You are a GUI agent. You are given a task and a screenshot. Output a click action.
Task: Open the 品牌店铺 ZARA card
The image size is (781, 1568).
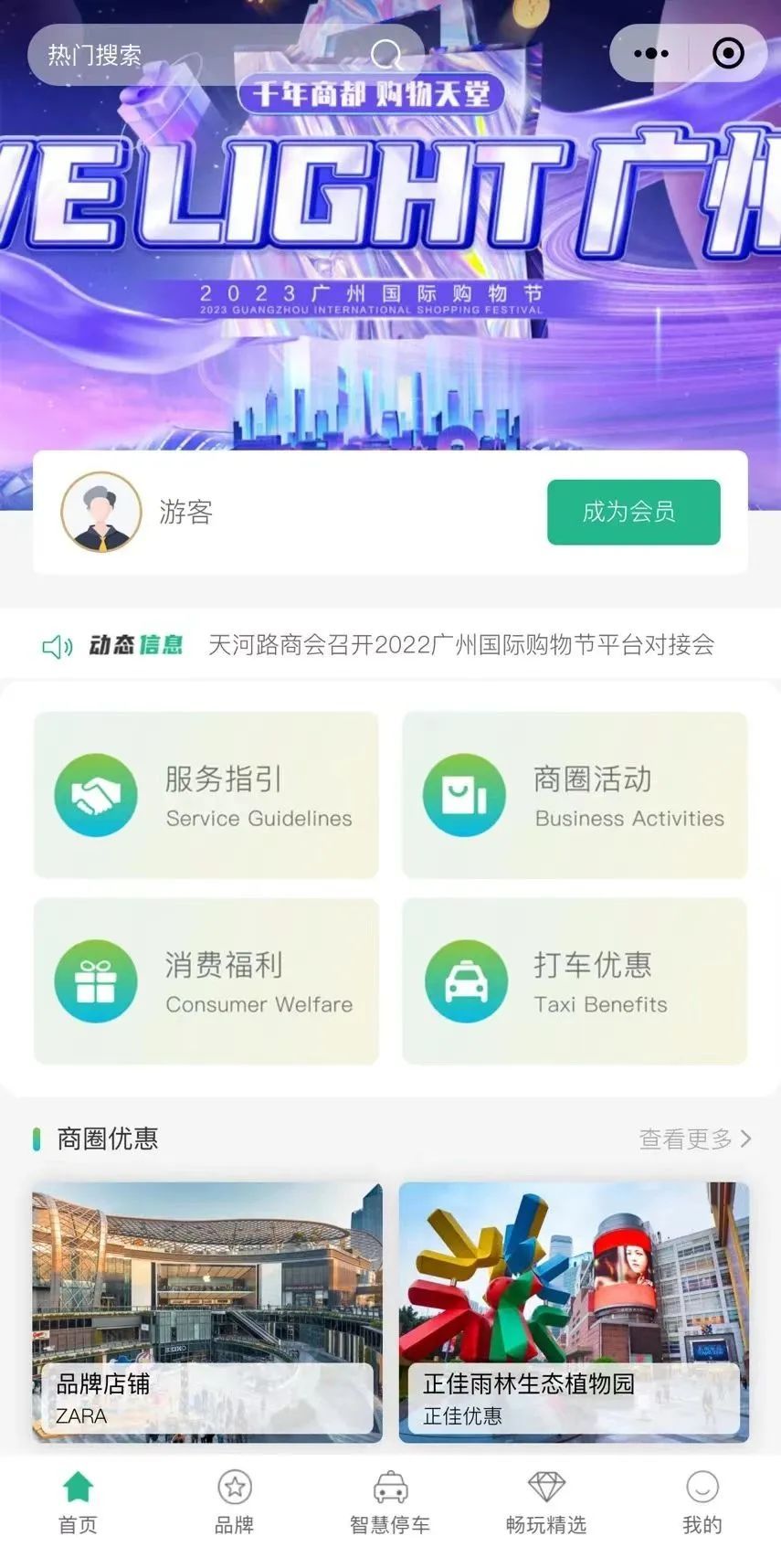207,1312
